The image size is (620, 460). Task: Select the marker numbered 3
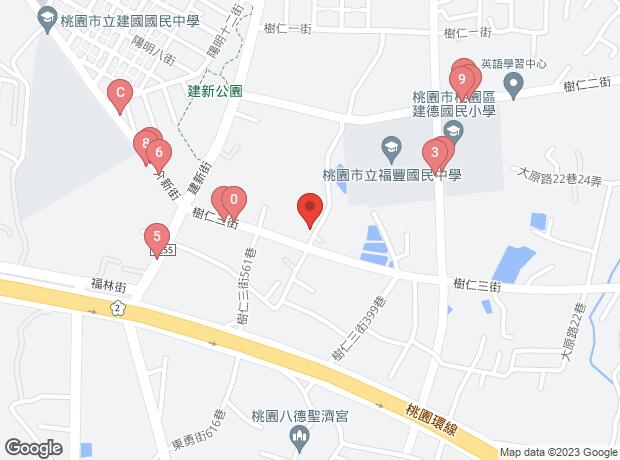(435, 154)
